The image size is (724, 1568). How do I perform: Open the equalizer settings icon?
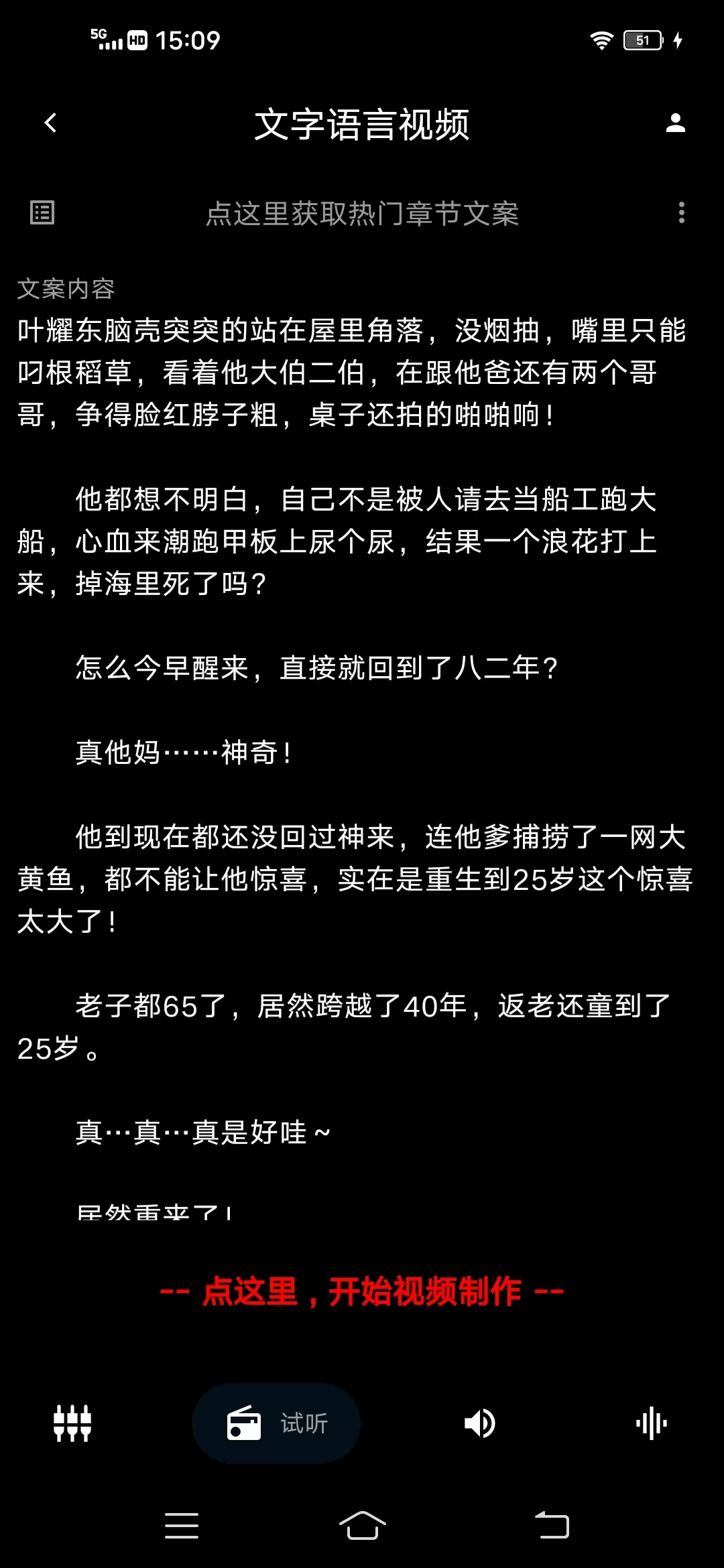pyautogui.click(x=72, y=1423)
